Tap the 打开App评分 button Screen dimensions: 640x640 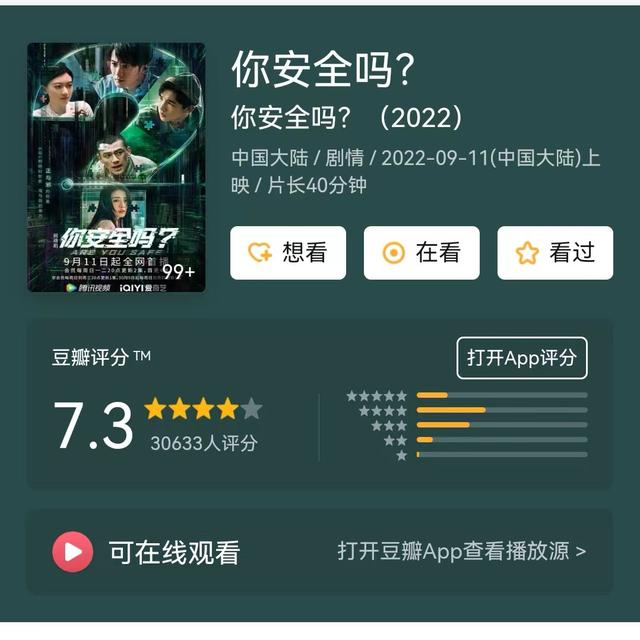522,358
